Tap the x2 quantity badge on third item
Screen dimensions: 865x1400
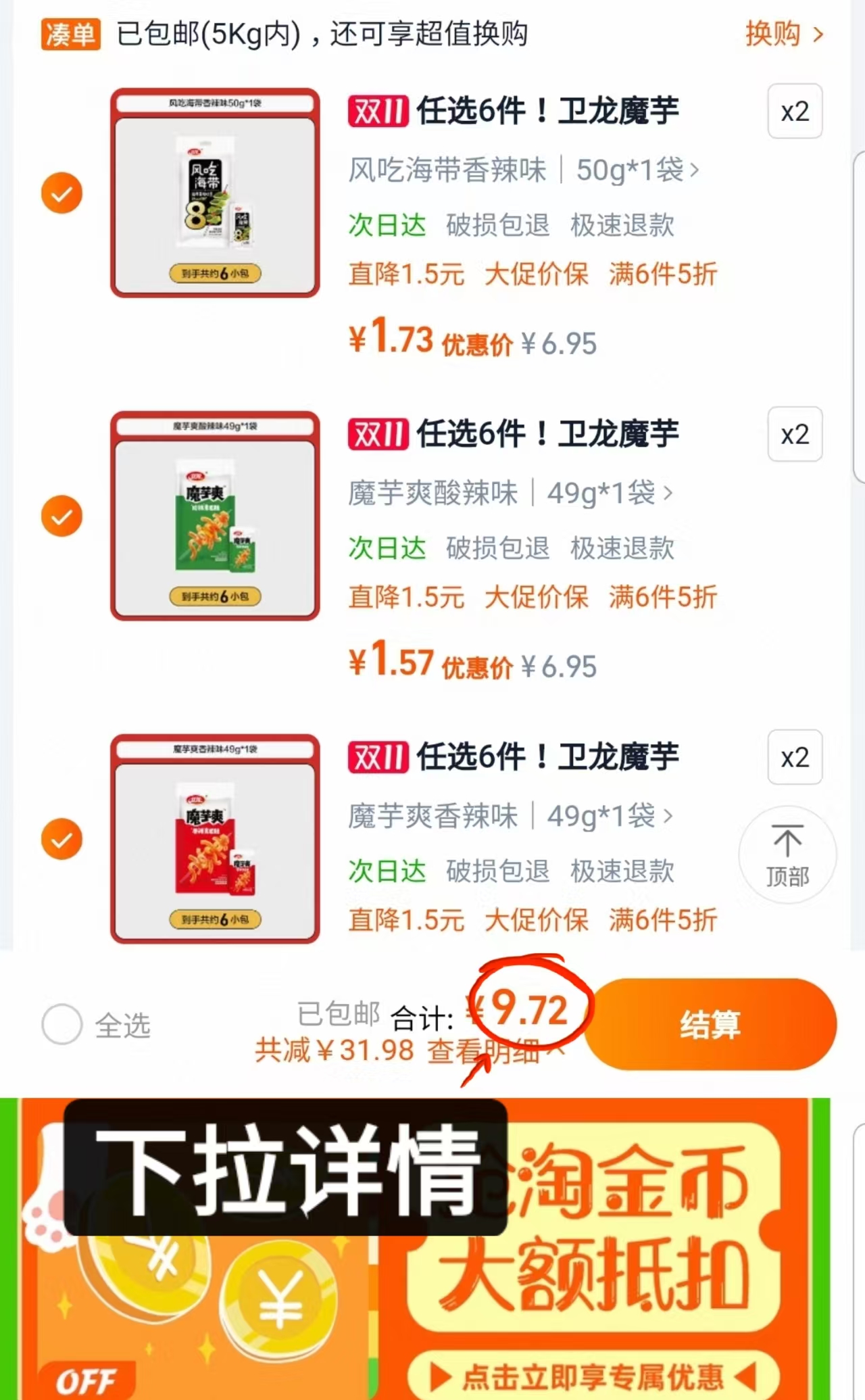795,758
